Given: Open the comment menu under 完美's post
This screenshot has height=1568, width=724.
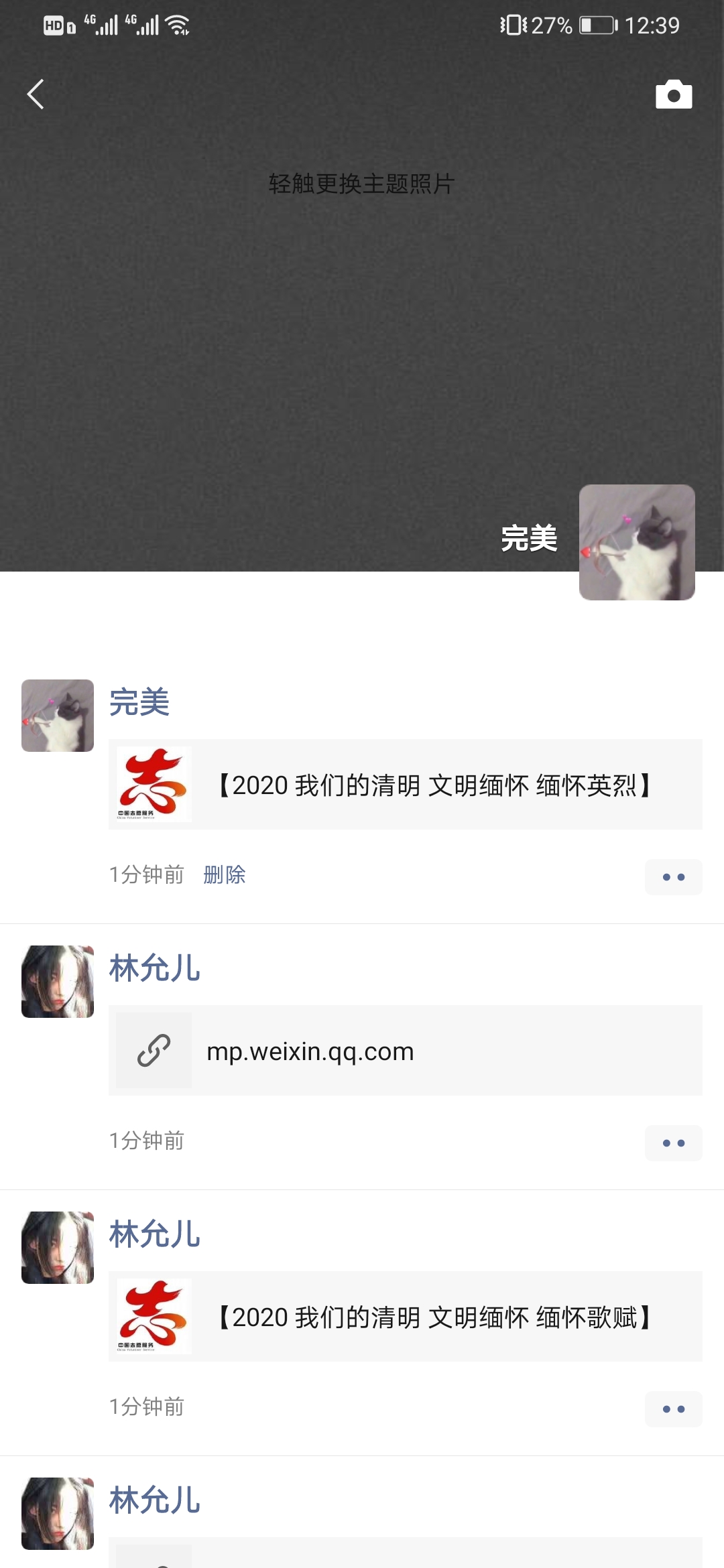Looking at the screenshot, I should coord(673,876).
